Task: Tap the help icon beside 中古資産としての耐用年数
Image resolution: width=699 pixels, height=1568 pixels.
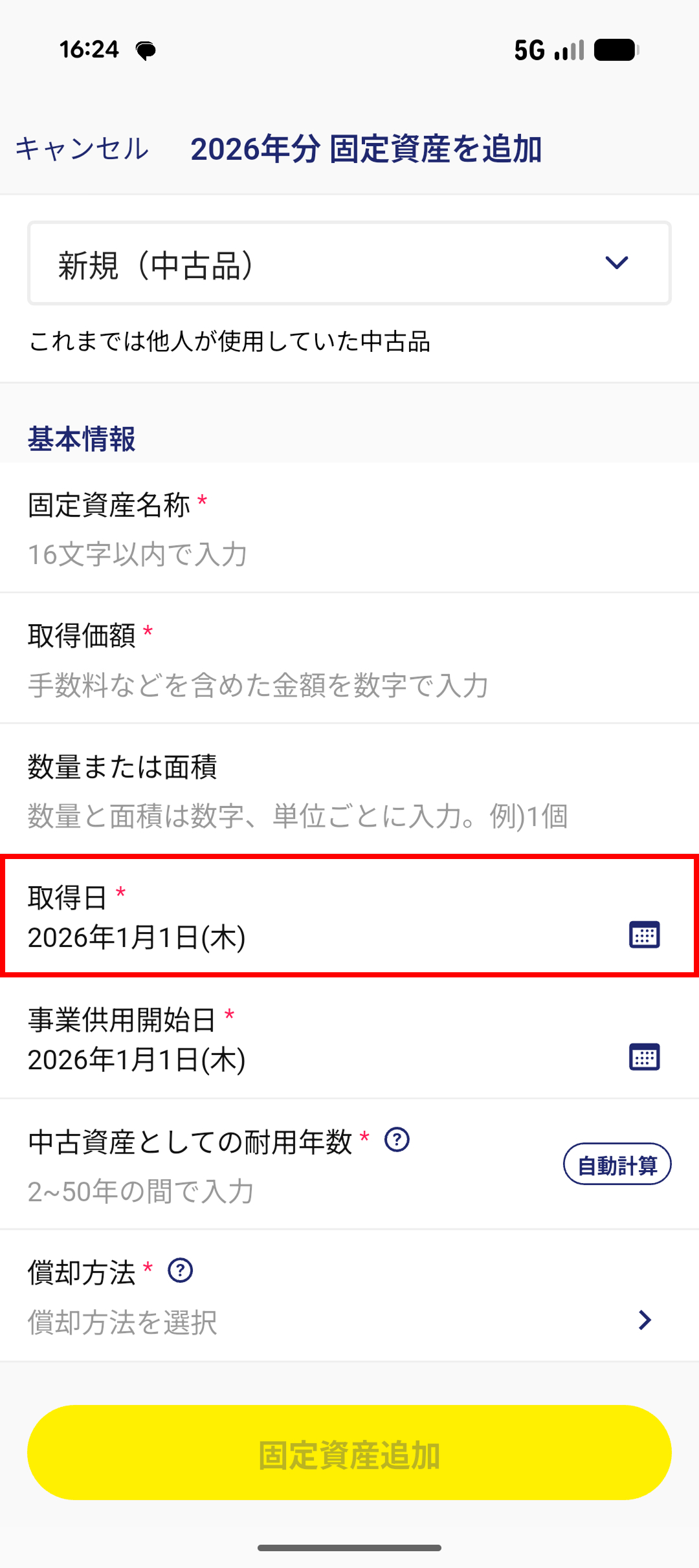Action: coord(397,1139)
